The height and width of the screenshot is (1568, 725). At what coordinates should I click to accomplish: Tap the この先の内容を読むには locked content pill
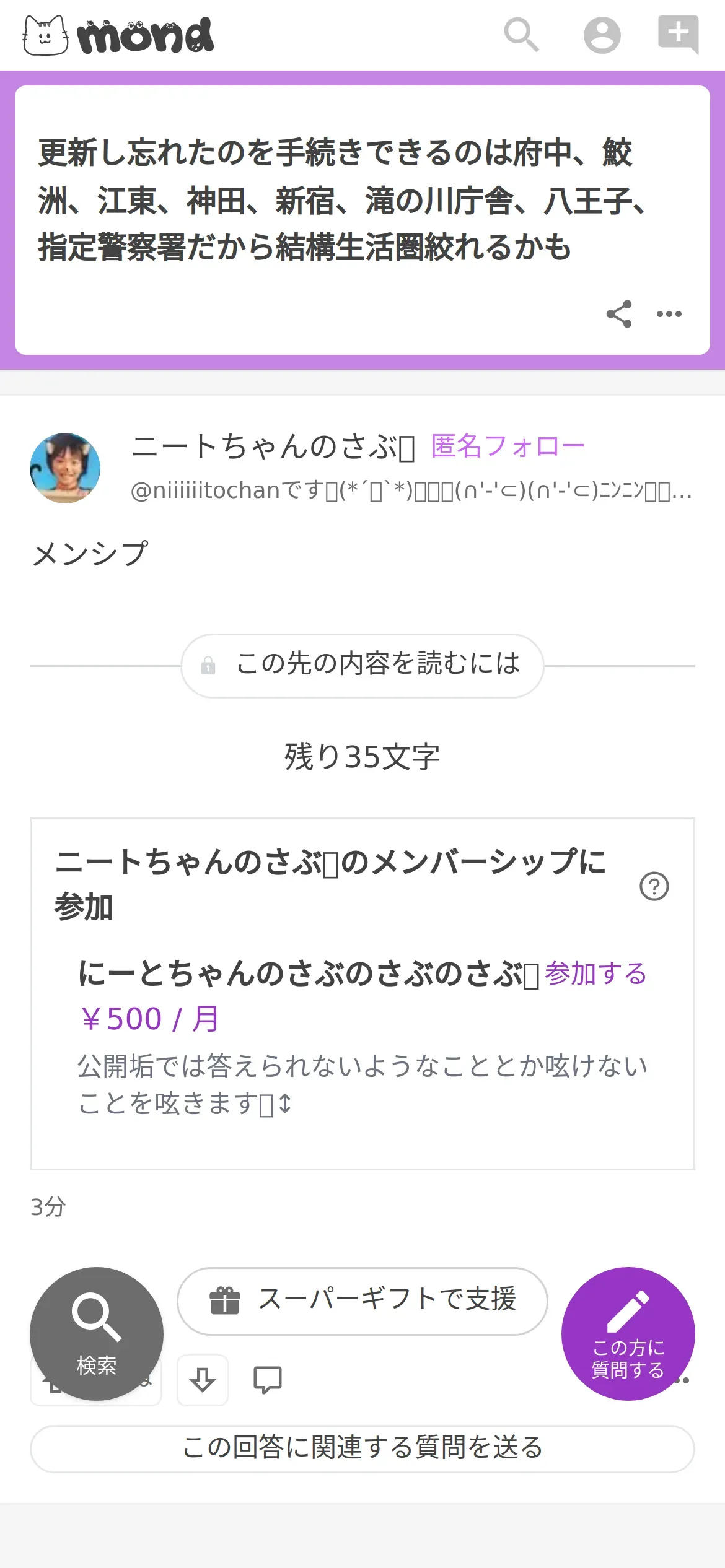362,666
